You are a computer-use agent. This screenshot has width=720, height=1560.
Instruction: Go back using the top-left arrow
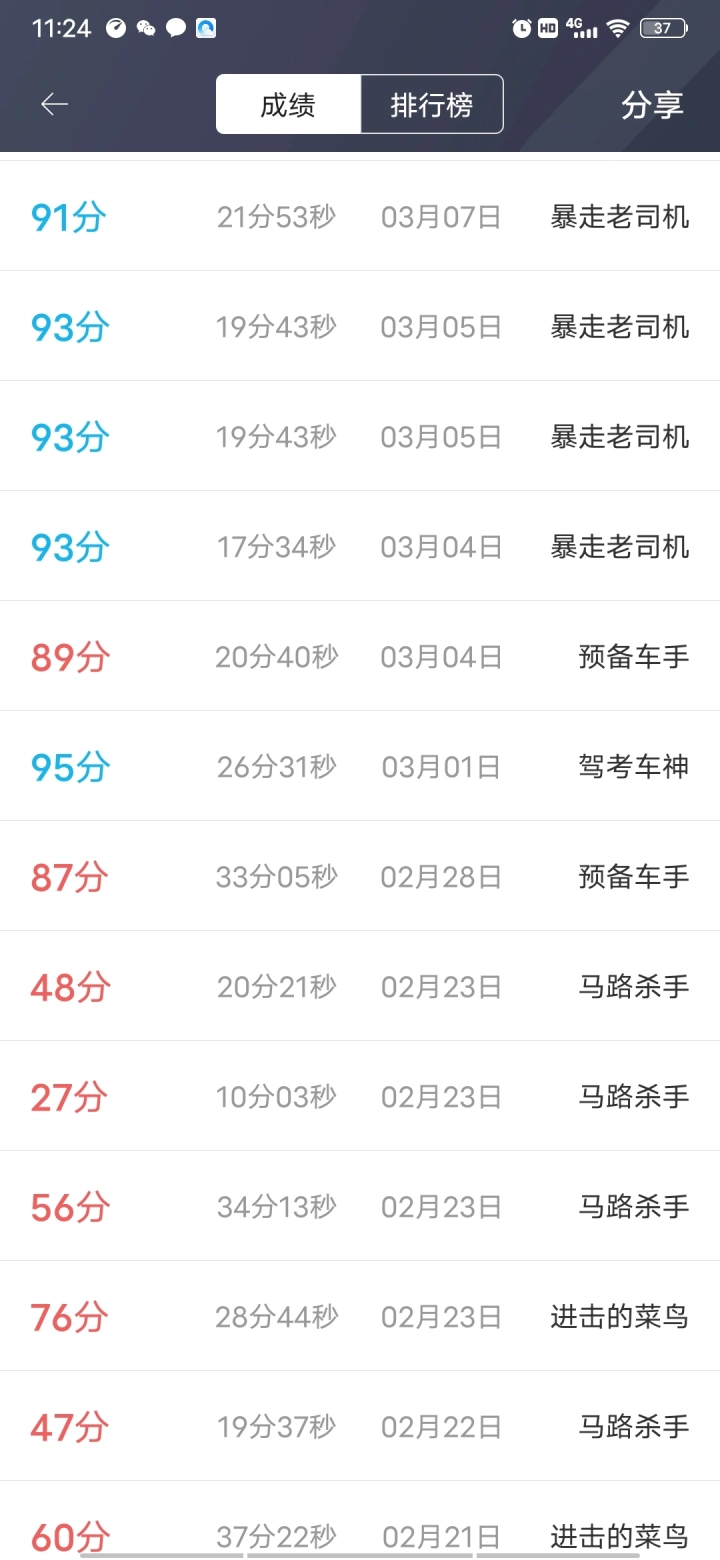click(x=54, y=104)
